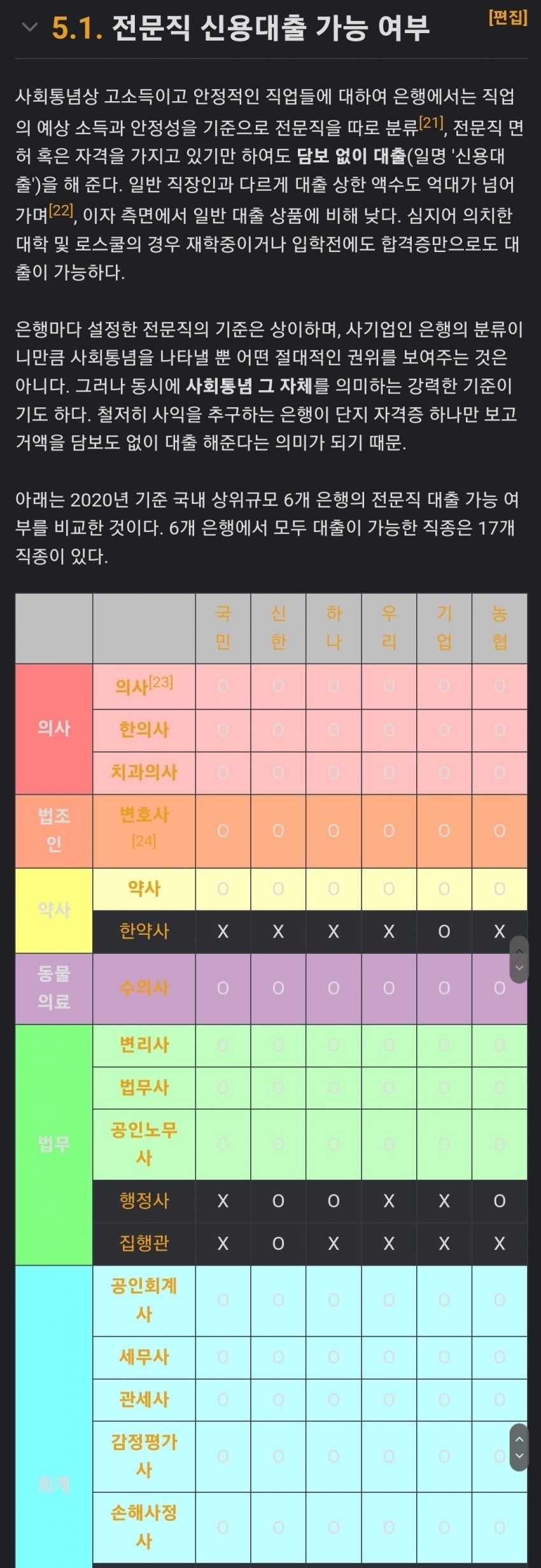Screen dimensions: 541x1568
Task: Go to the 변호사 article
Action: 144,815
